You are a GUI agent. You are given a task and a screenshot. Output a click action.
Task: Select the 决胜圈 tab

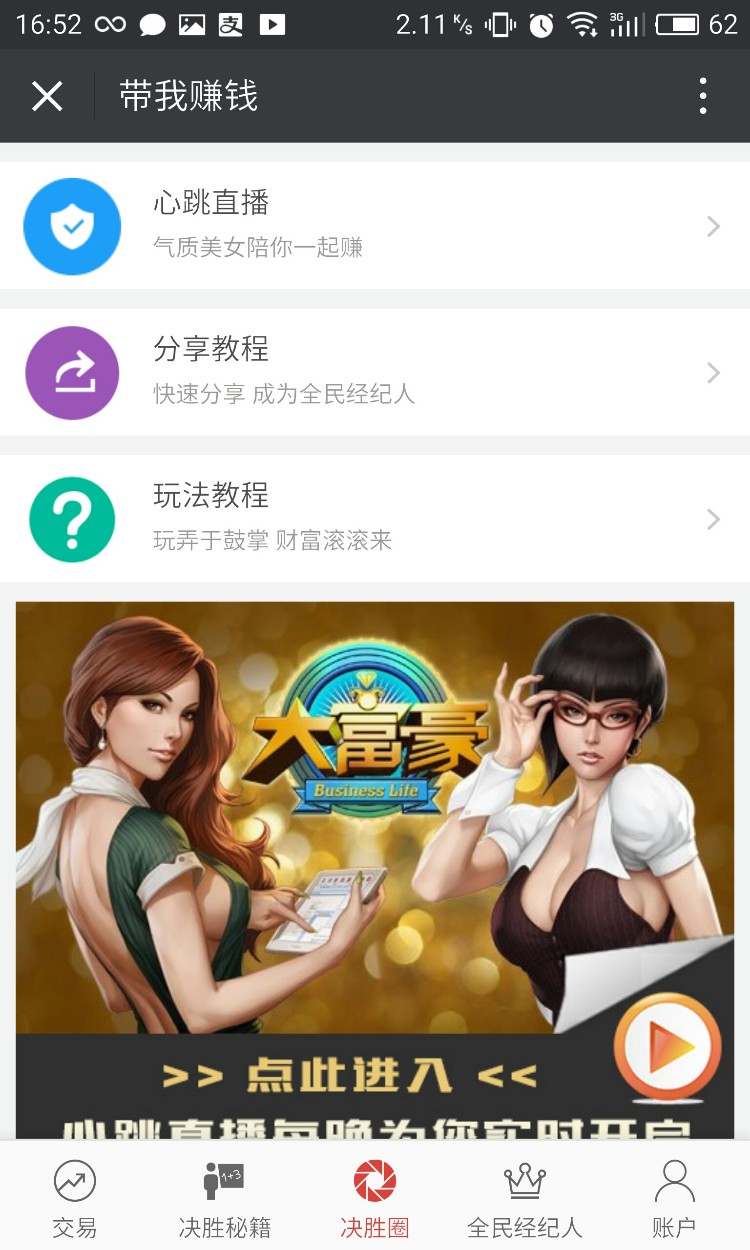[375, 1198]
